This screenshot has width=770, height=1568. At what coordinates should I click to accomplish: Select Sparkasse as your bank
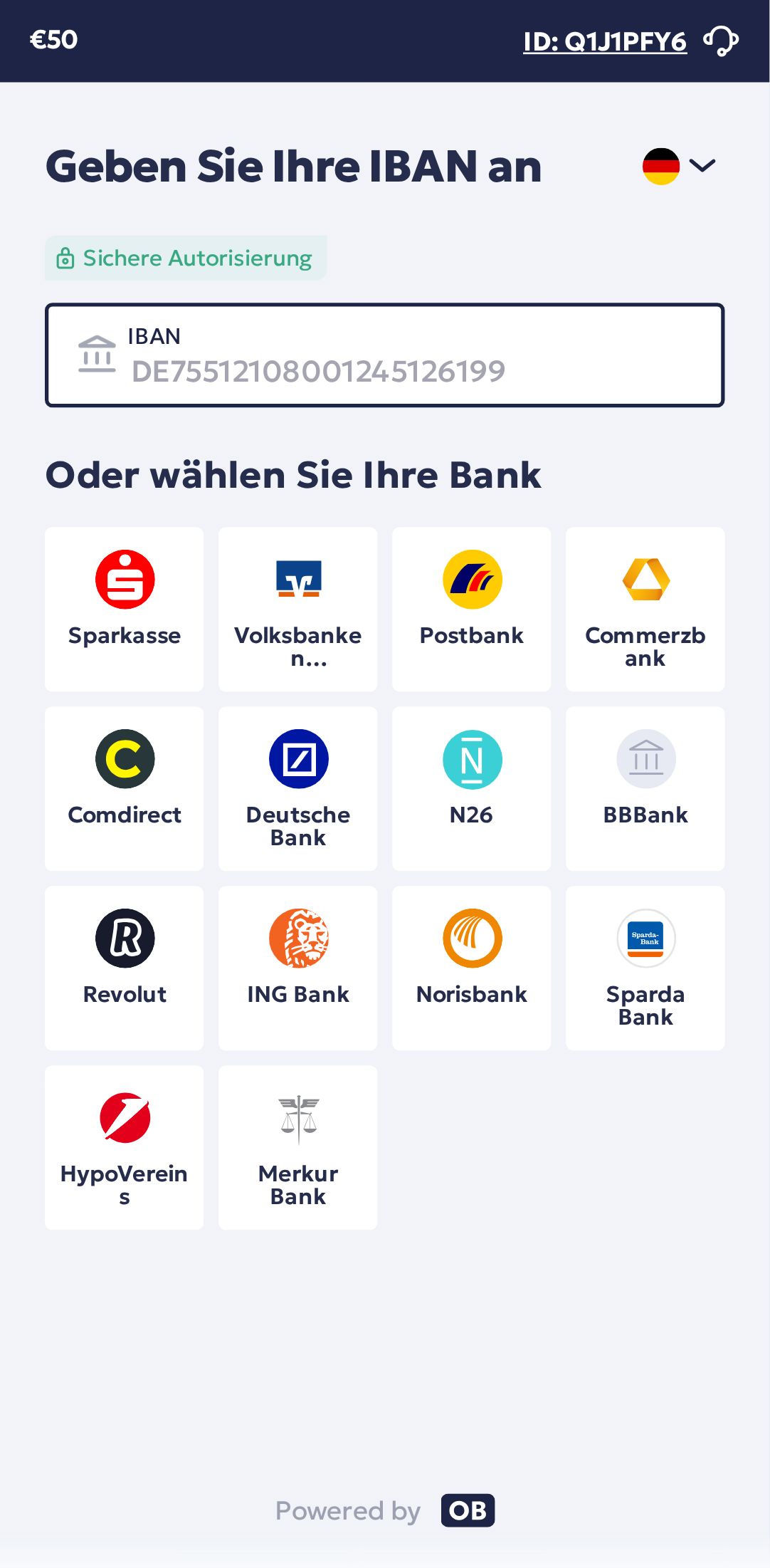(x=125, y=609)
